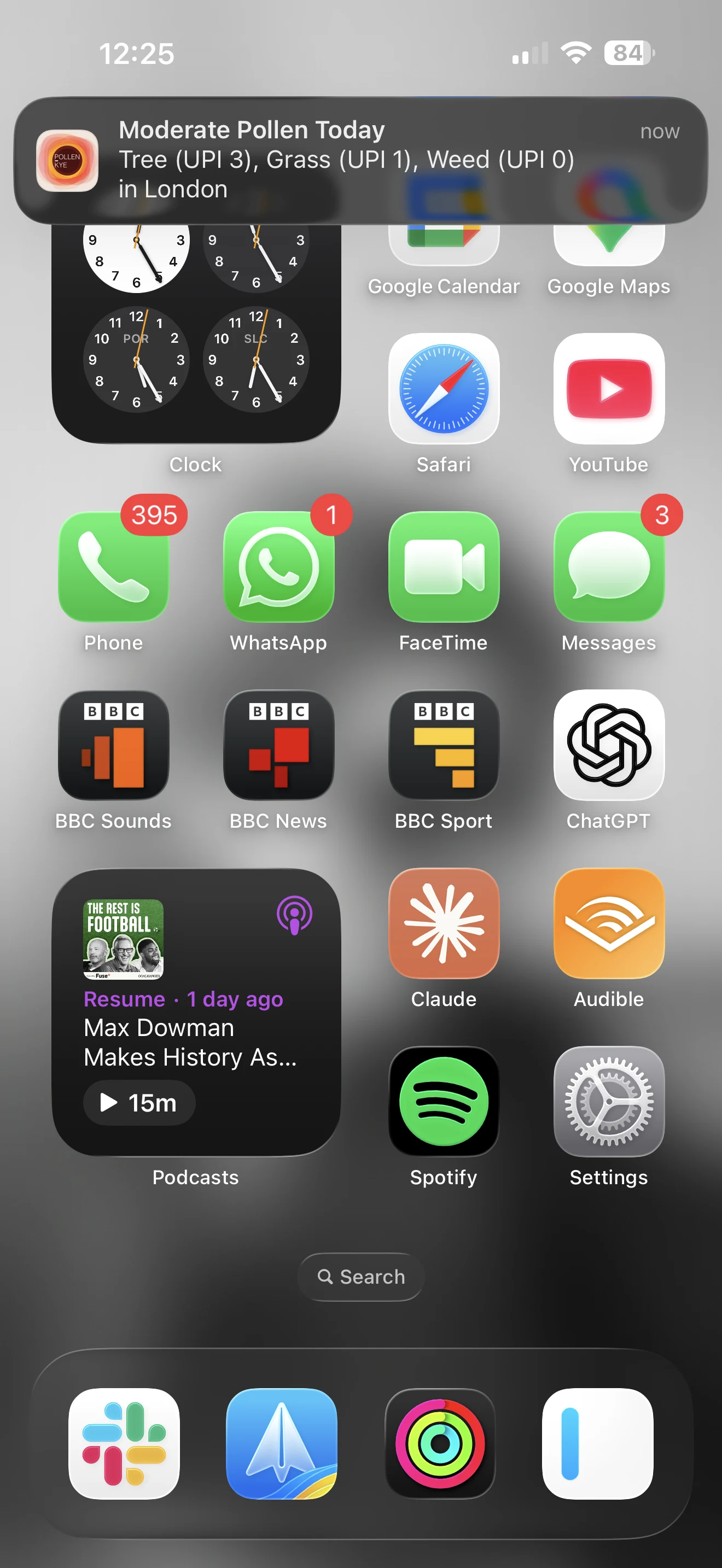
Task: Open the Fitness activity rings app
Action: coord(440,1444)
